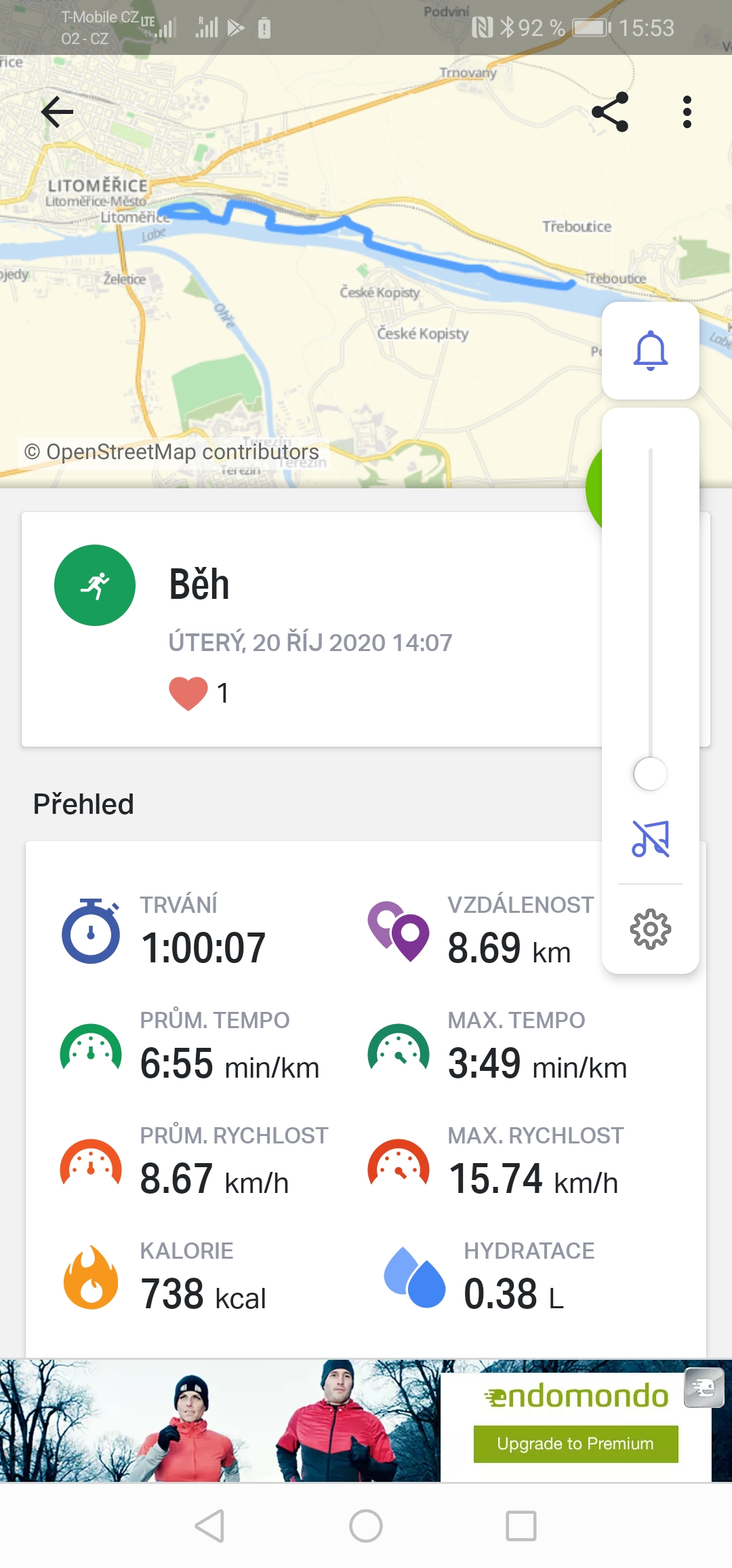The height and width of the screenshot is (1568, 732).
Task: Tap Upgrade to Premium button
Action: [x=575, y=1444]
